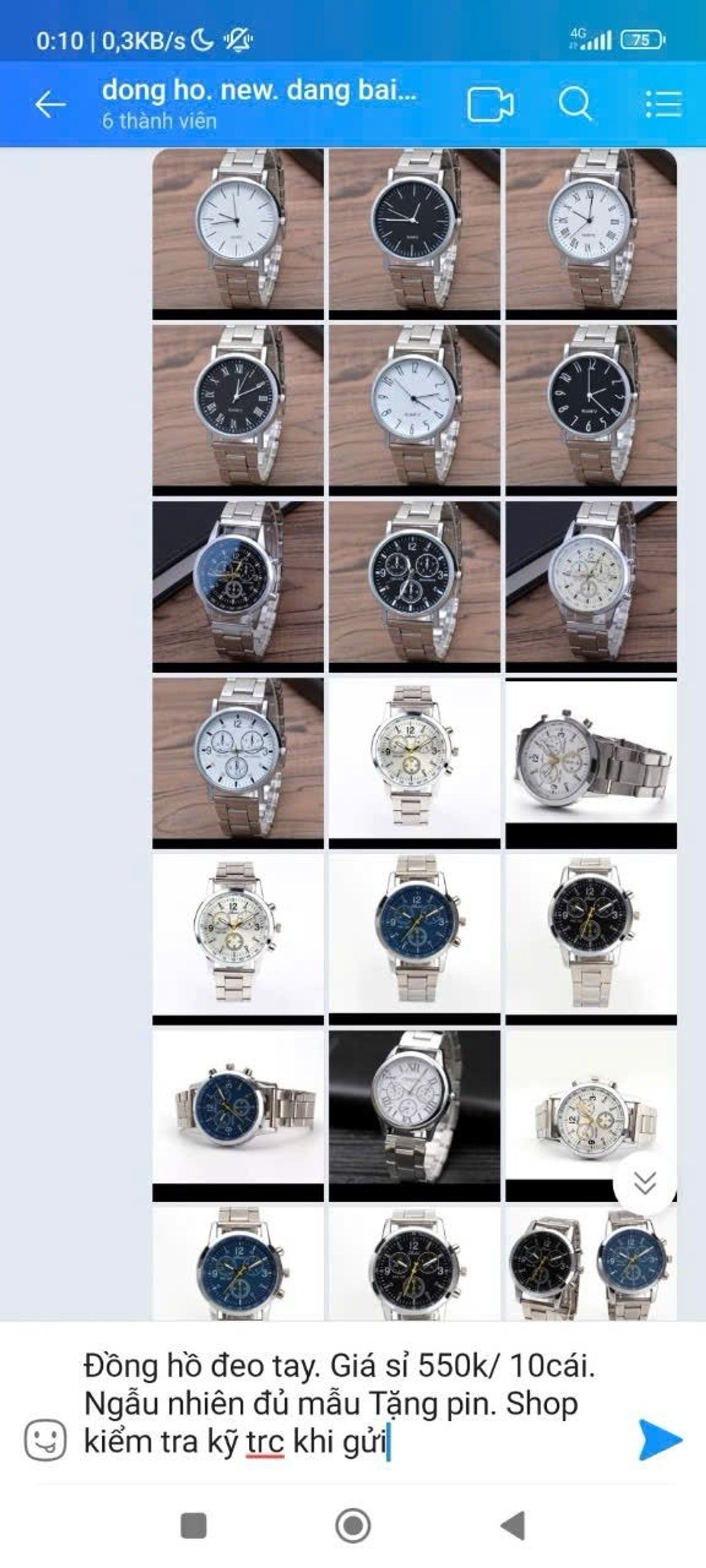
Task: Open the chat options menu
Action: pyautogui.click(x=664, y=105)
